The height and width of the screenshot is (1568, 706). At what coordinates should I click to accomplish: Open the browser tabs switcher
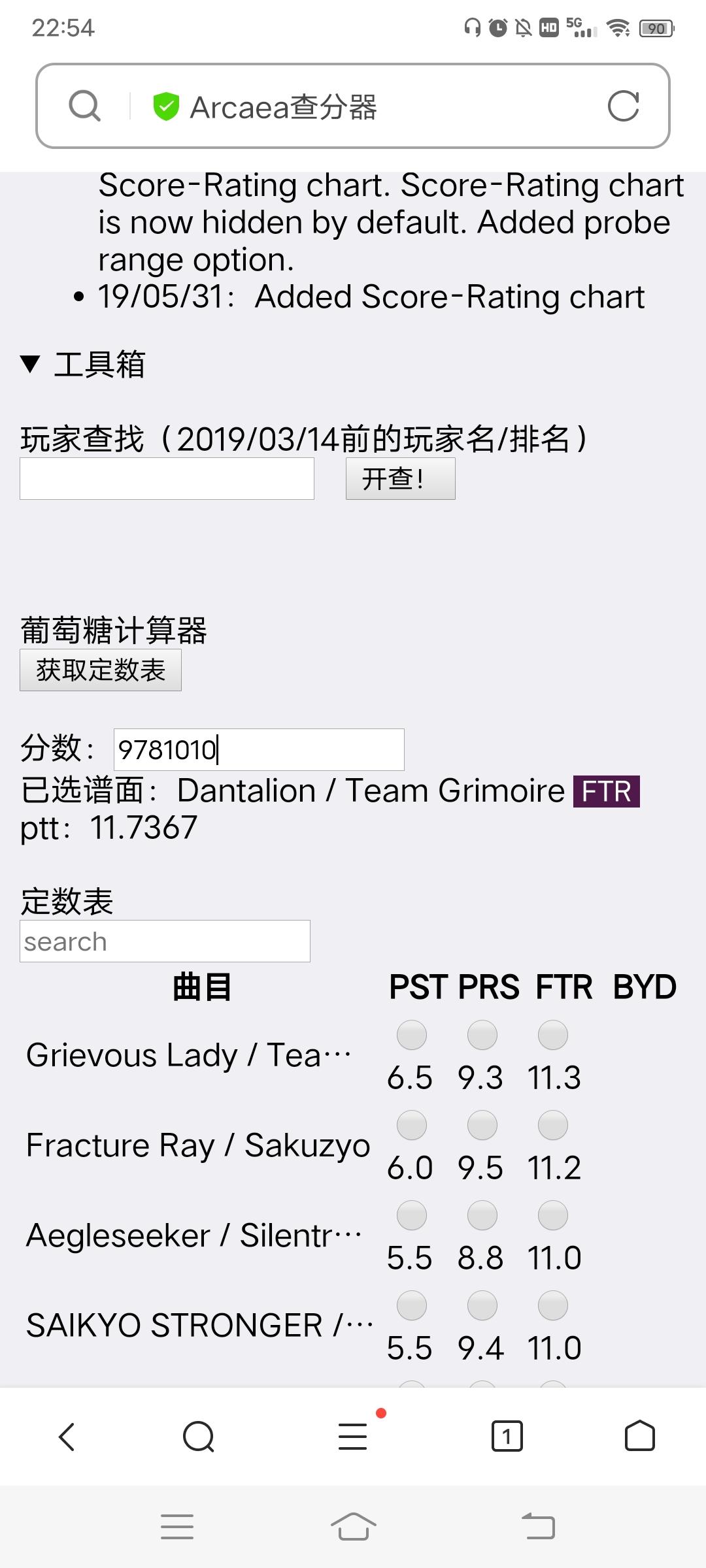(x=507, y=1436)
